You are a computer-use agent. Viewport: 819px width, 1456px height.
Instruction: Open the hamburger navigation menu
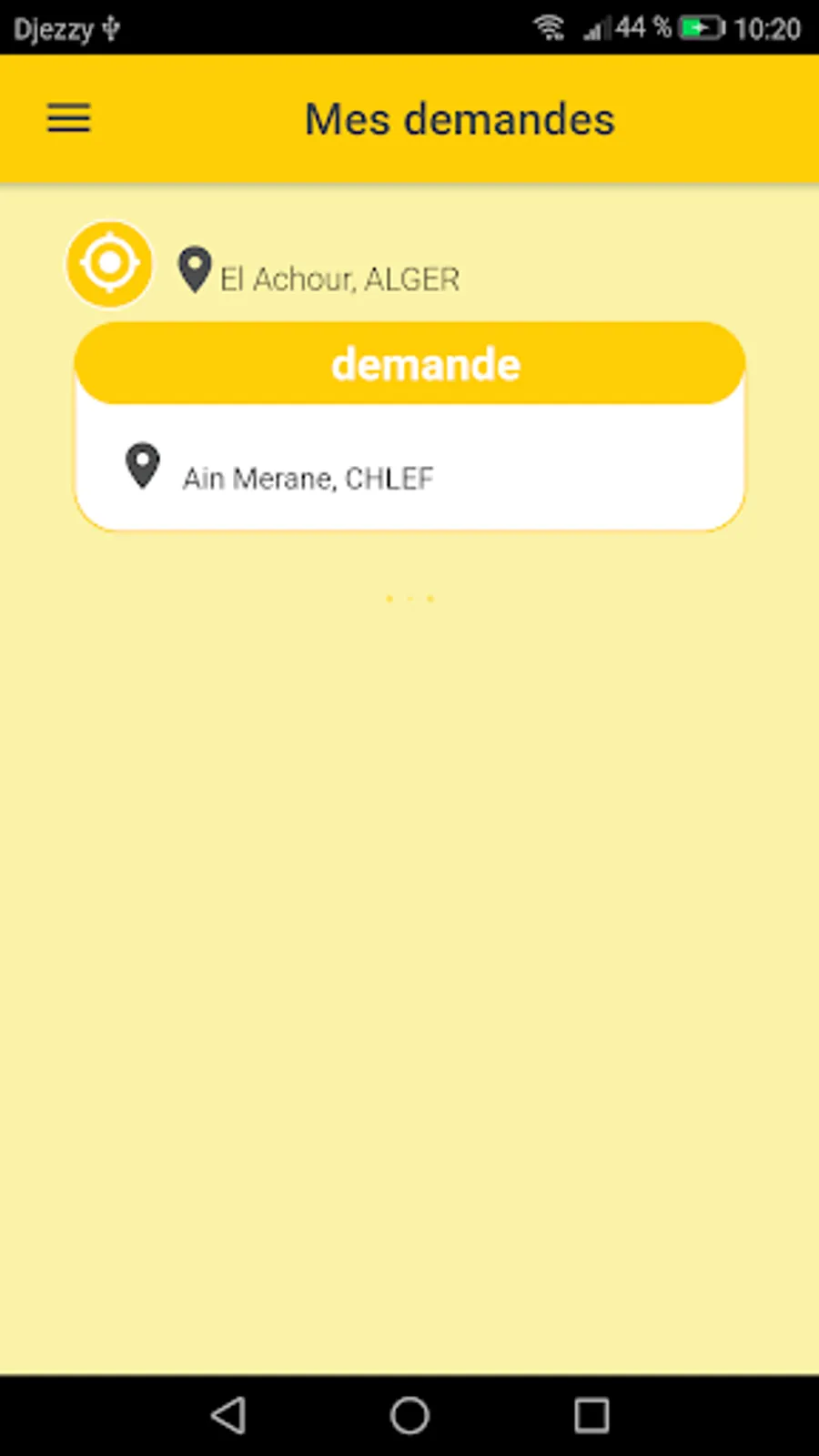(x=69, y=118)
